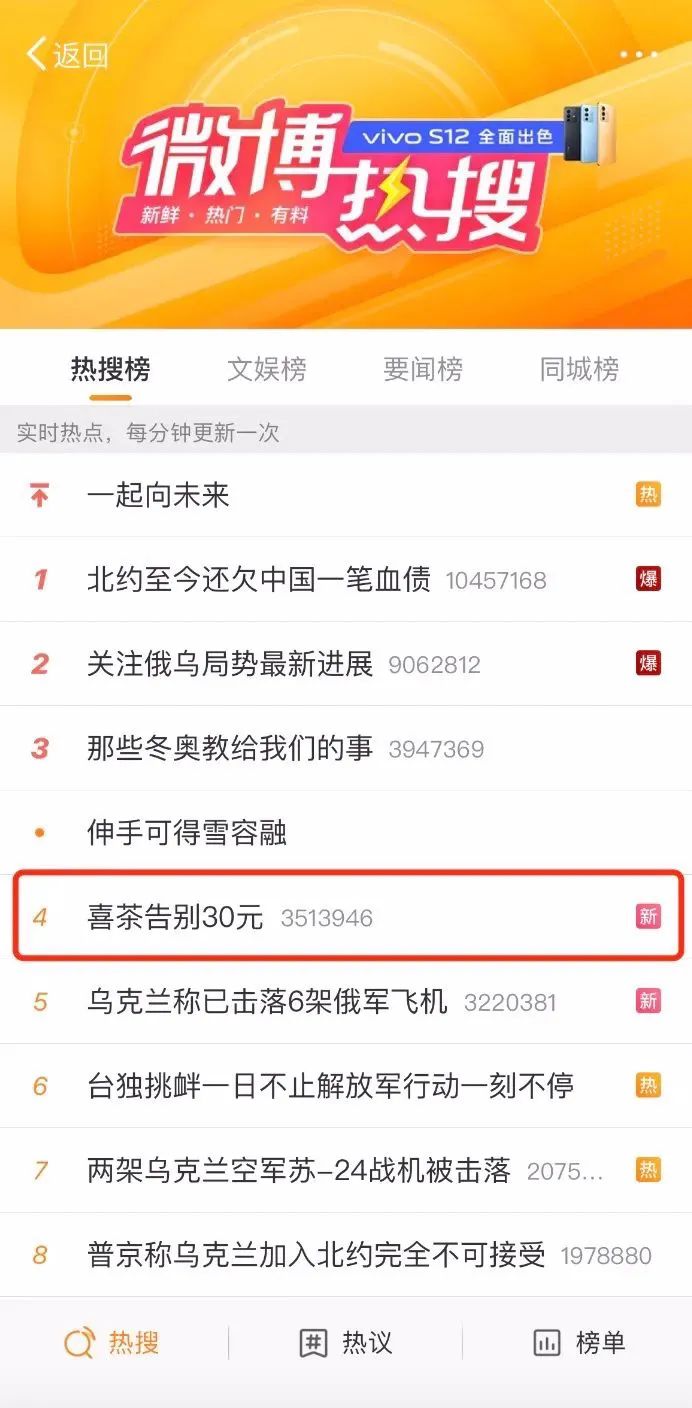The image size is (692, 1408).
Task: Switch to the 要闻榜 tab
Action: 422,369
